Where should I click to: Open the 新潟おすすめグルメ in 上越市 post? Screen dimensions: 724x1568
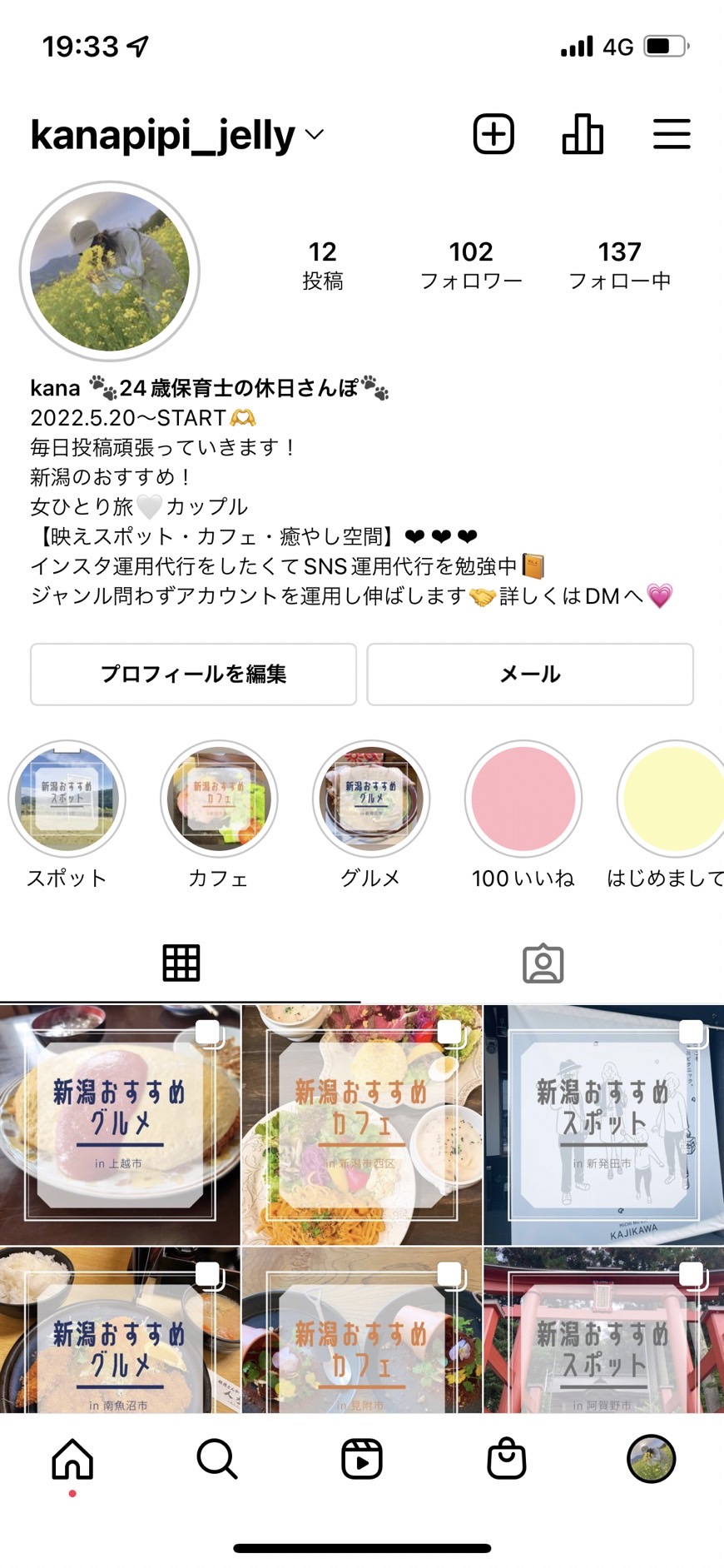coord(120,1125)
